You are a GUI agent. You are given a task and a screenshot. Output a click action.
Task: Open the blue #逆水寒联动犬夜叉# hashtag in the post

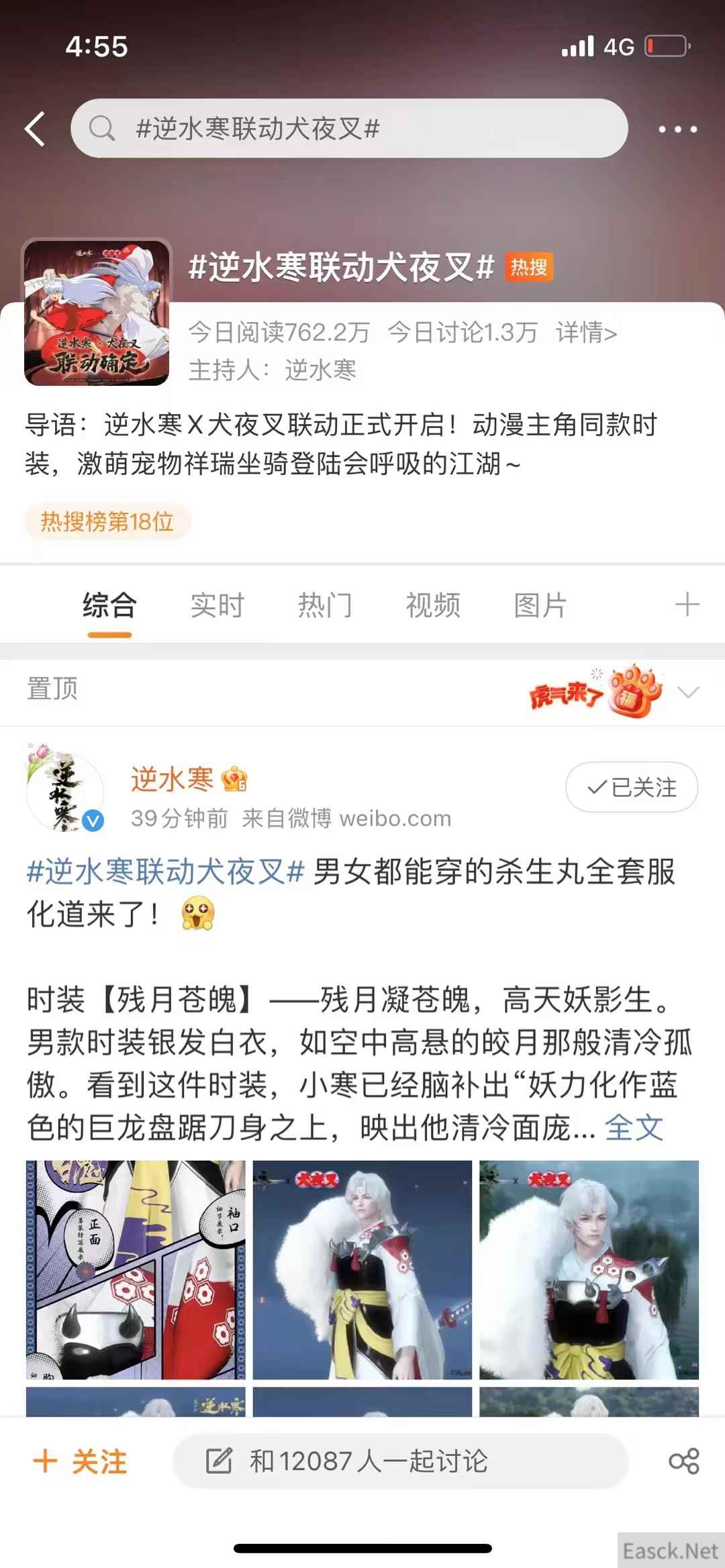click(x=166, y=872)
